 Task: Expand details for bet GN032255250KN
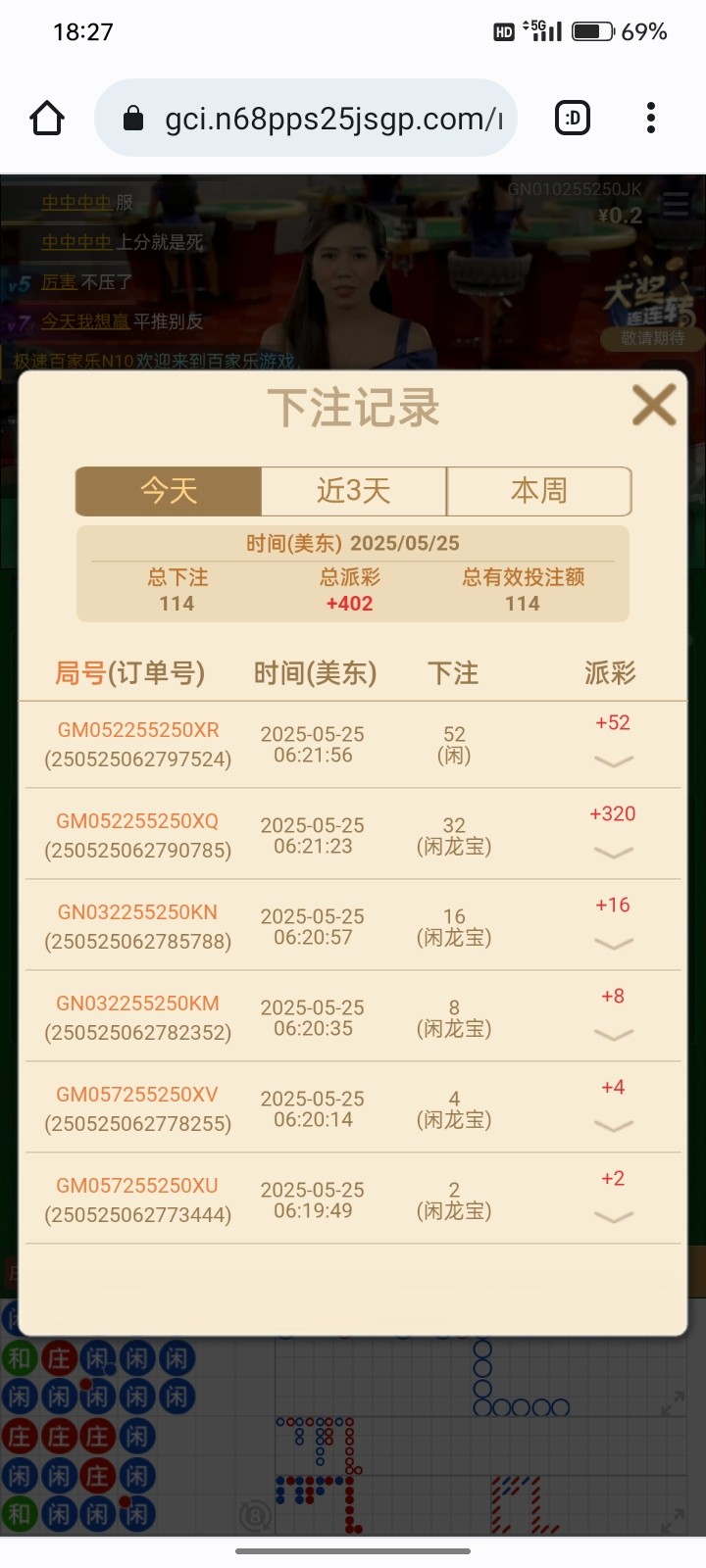(614, 944)
